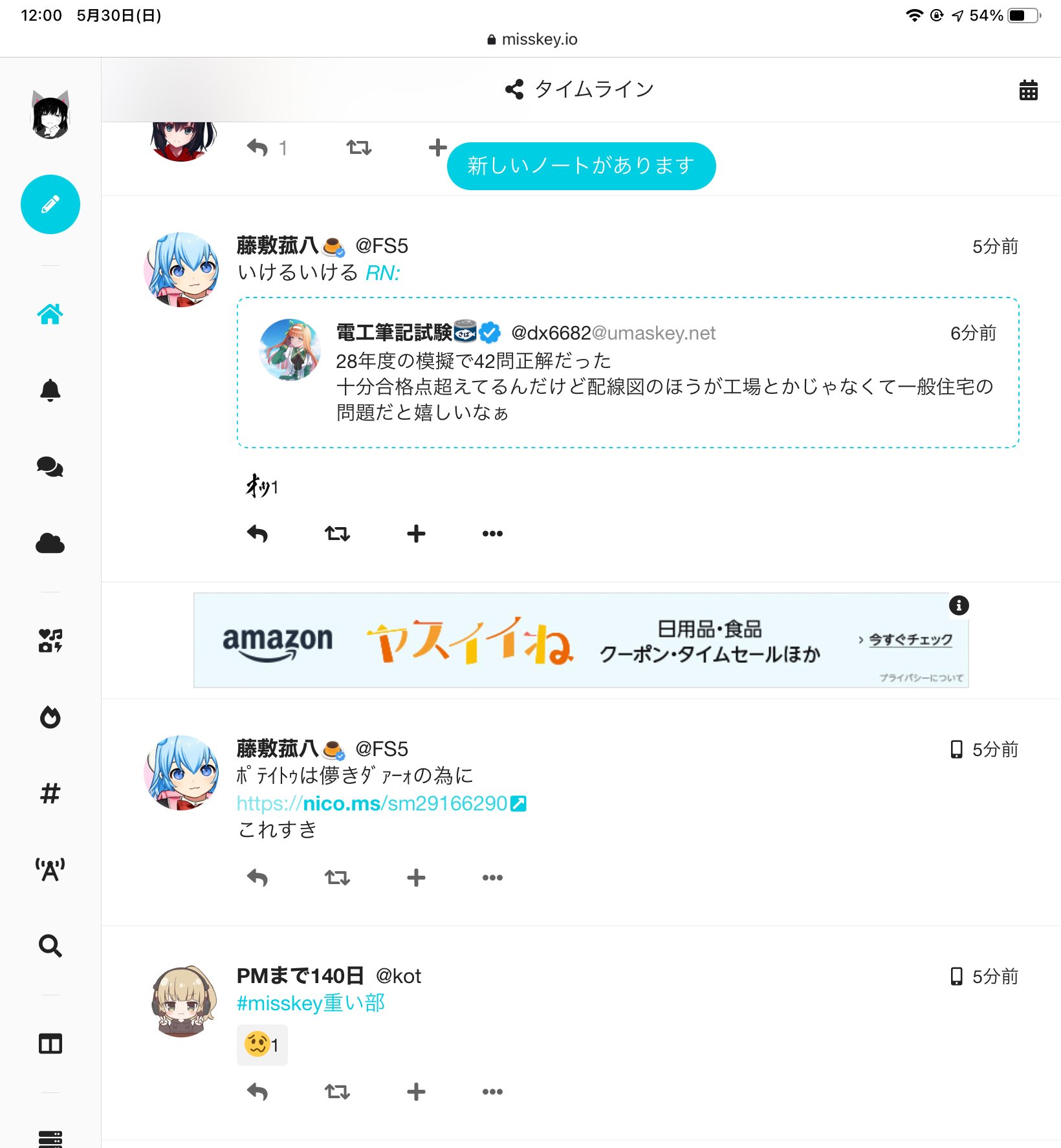Open the timeline date picker calendar icon
The width and height of the screenshot is (1061, 1148).
(x=1029, y=90)
